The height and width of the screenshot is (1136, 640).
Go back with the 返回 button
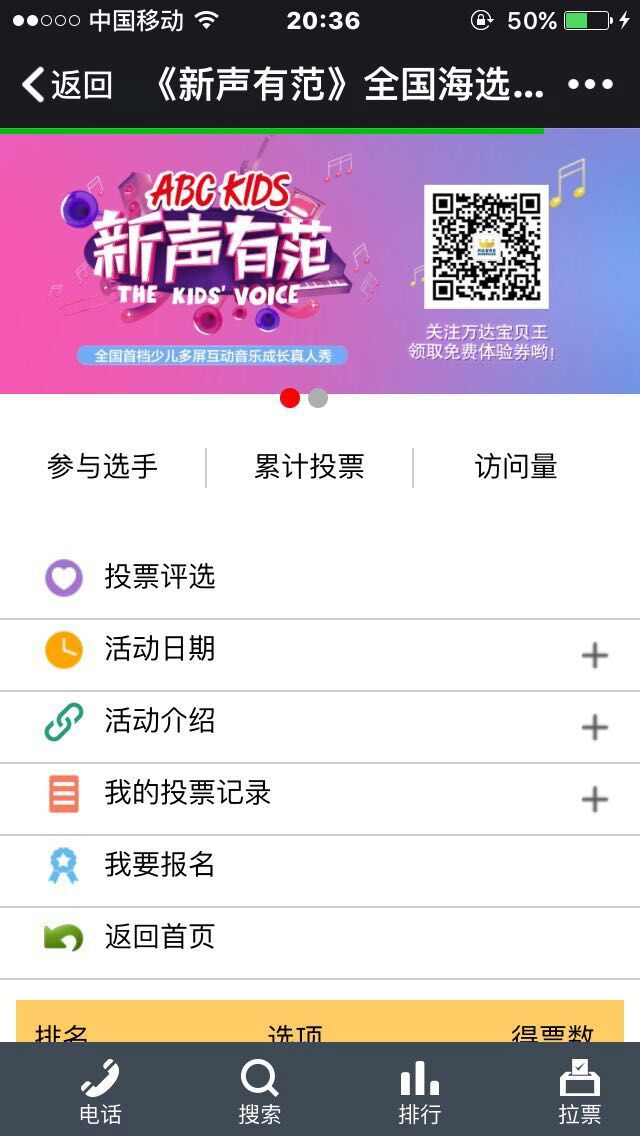tap(67, 85)
